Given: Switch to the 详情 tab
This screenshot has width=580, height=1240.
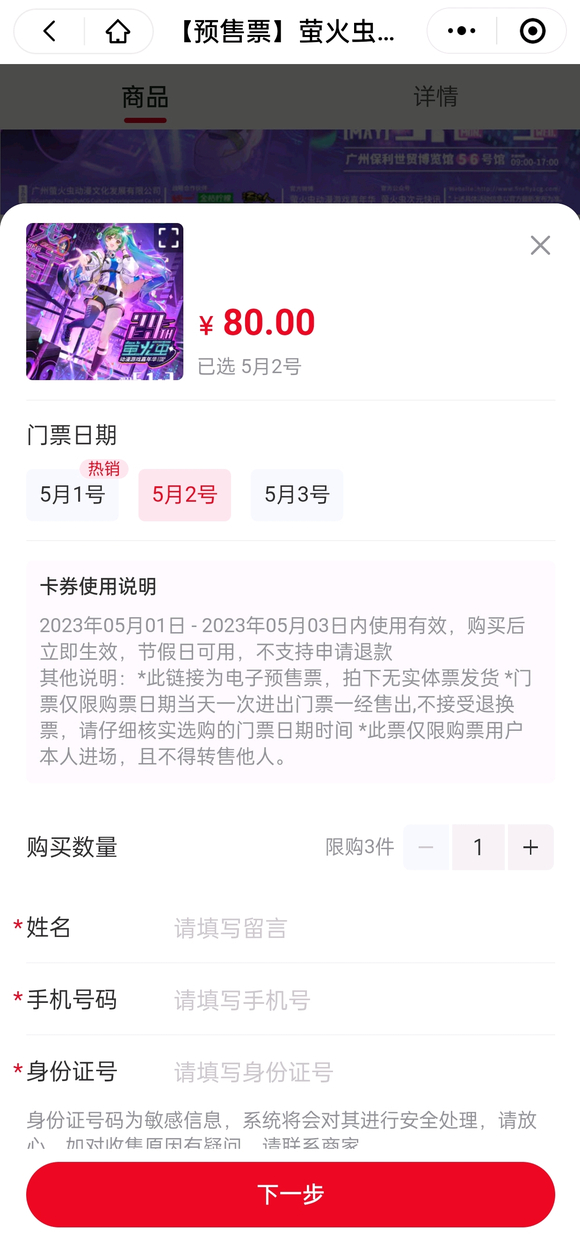Looking at the screenshot, I should [x=436, y=97].
